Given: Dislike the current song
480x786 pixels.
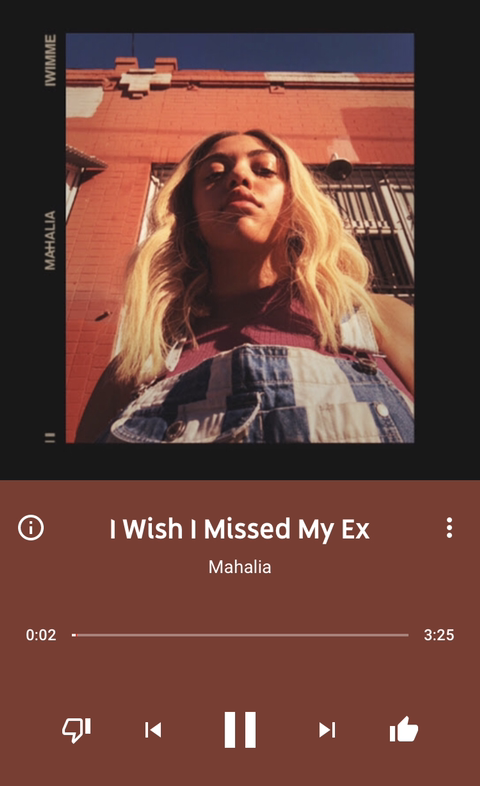Looking at the screenshot, I should click(77, 730).
